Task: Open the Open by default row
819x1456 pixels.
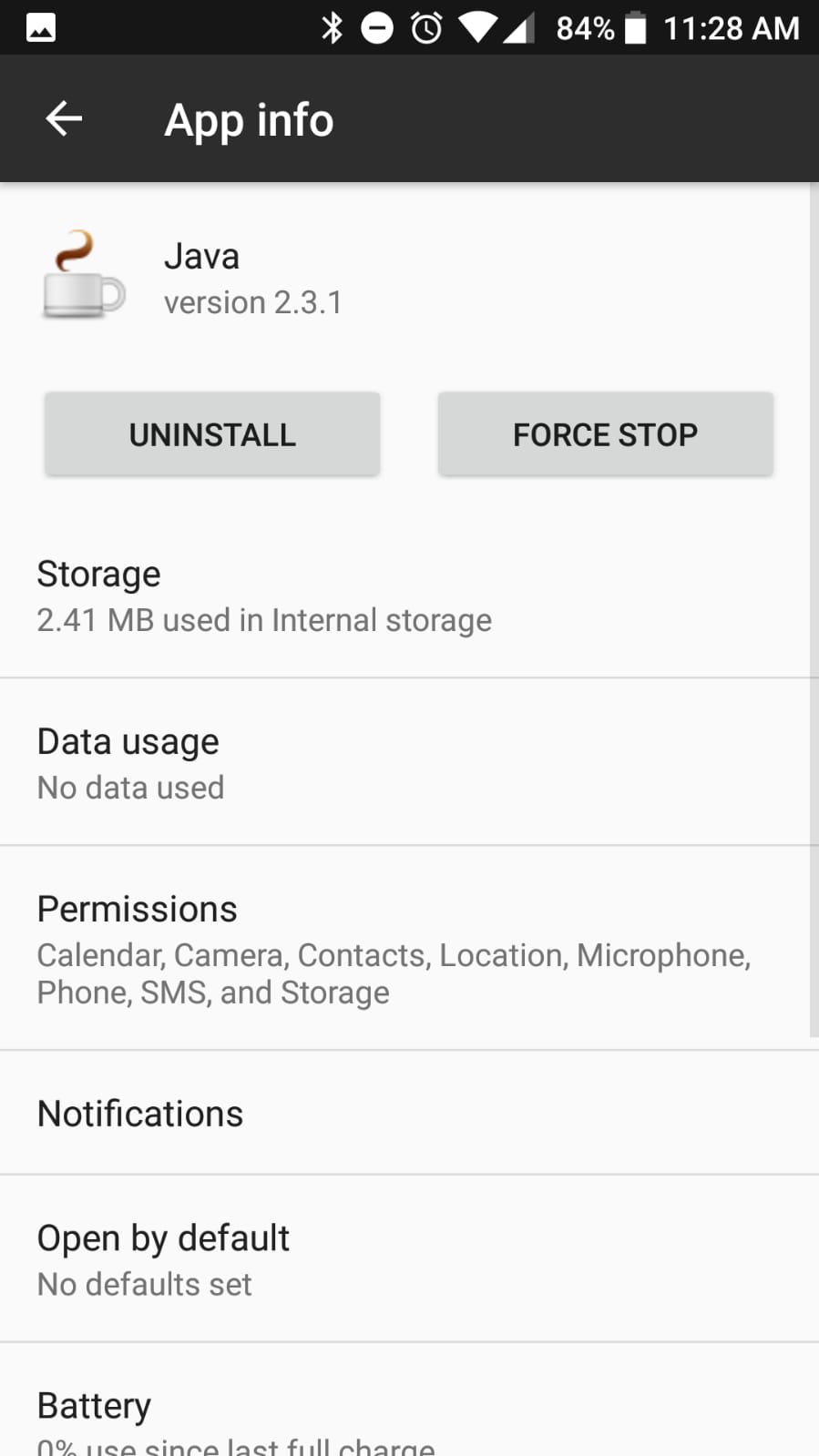Action: point(409,1258)
